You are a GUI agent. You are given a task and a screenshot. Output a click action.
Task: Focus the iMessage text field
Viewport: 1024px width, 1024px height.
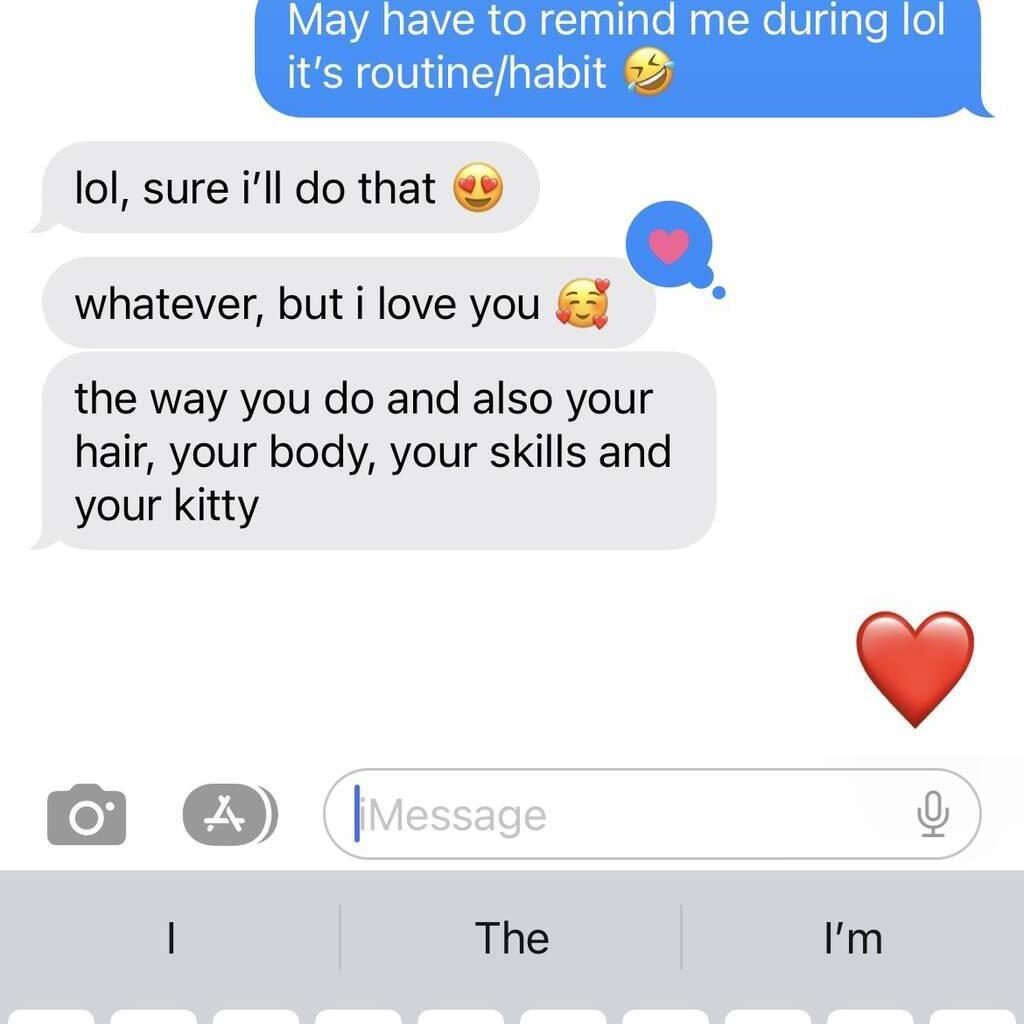620,815
